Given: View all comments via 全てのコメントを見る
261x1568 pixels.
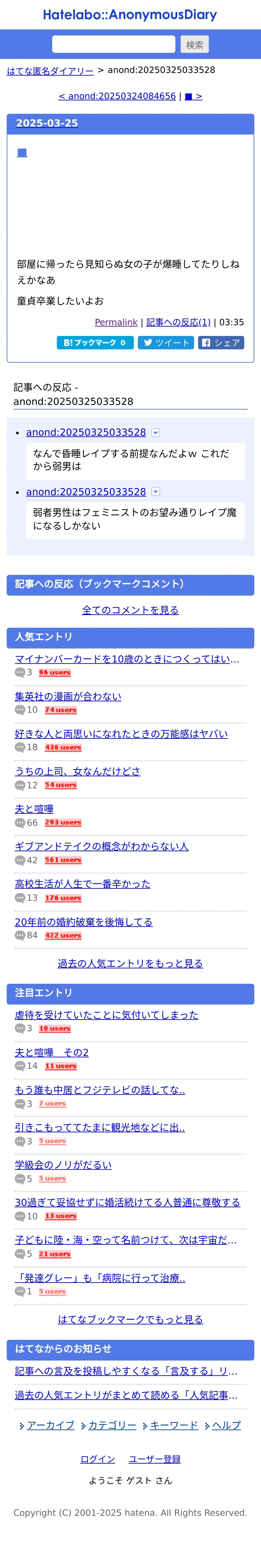Looking at the screenshot, I should [x=130, y=610].
